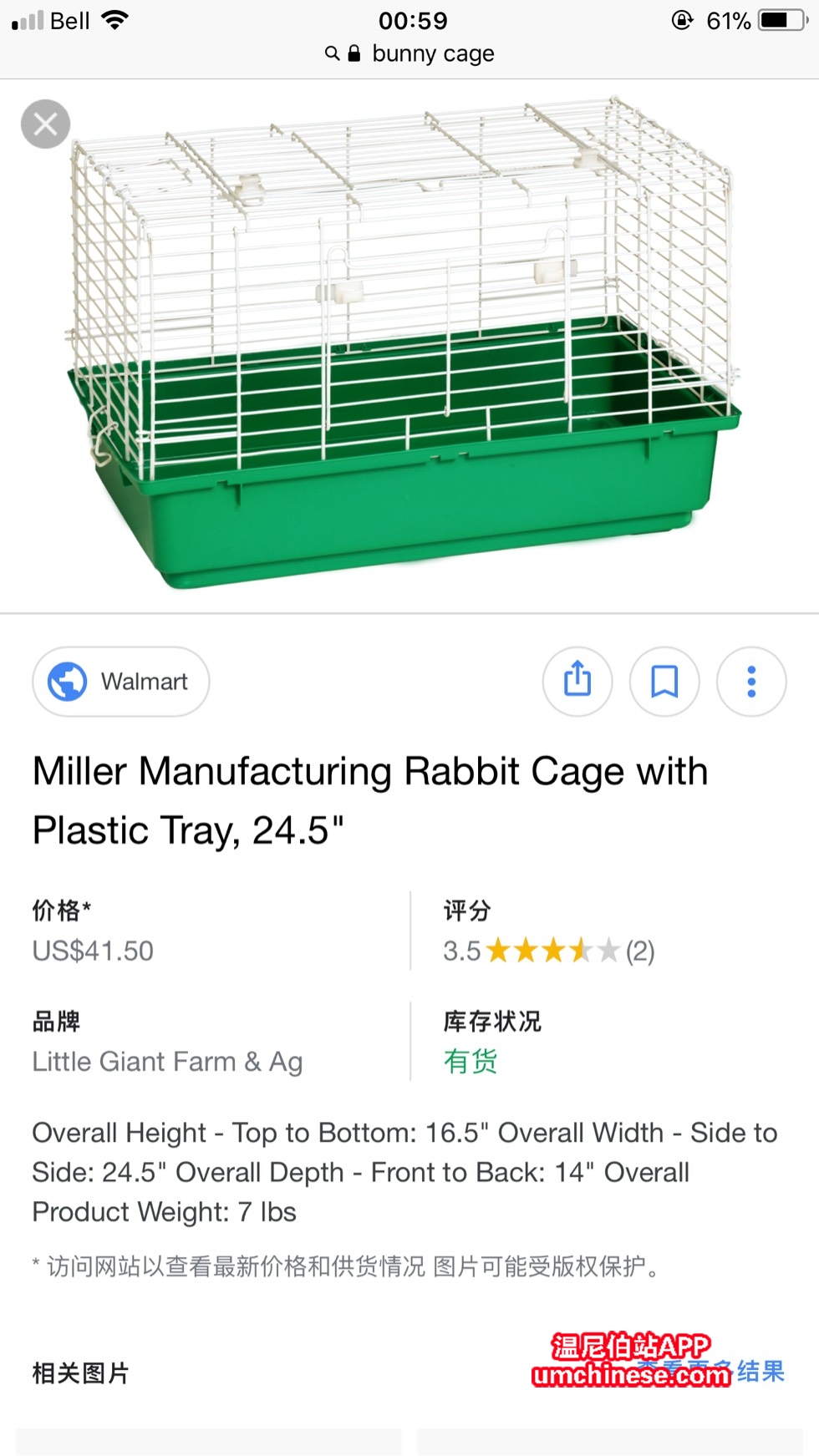Tap the 'bunny cage' address bar

coord(411,54)
